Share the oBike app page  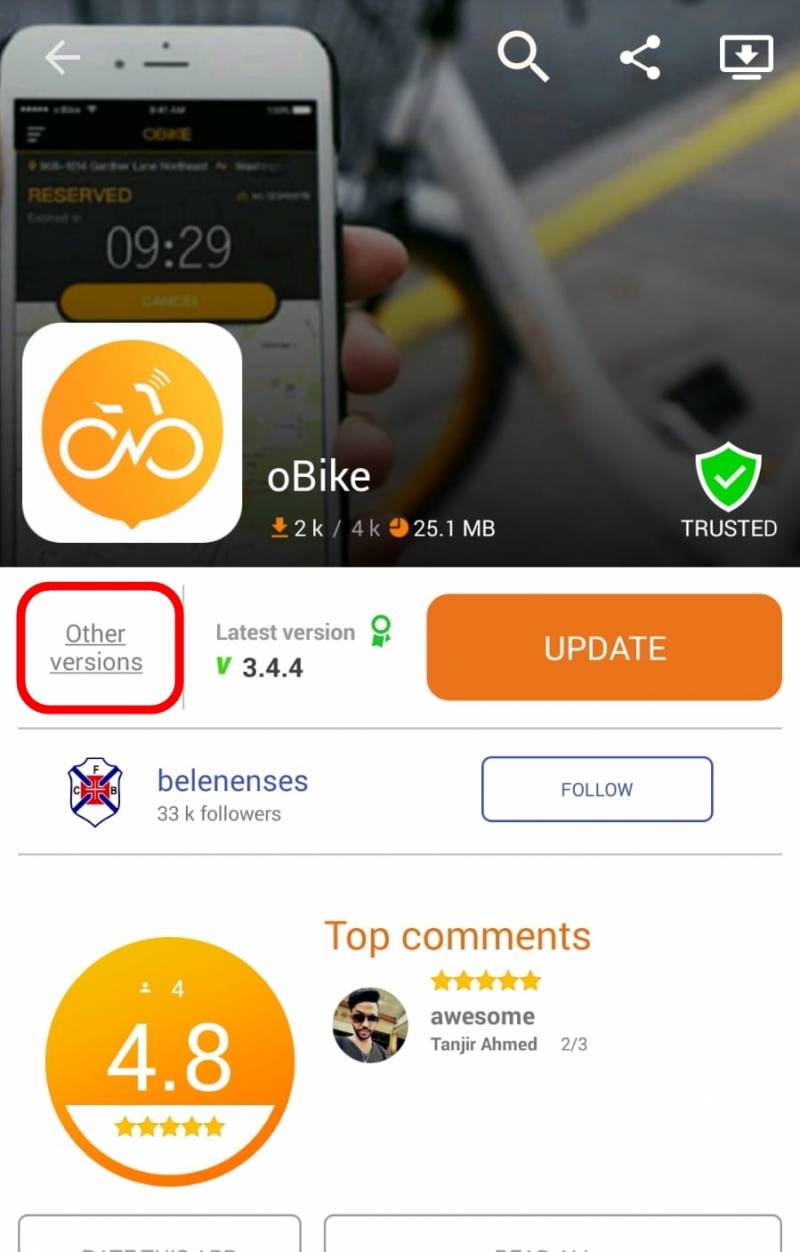[640, 57]
